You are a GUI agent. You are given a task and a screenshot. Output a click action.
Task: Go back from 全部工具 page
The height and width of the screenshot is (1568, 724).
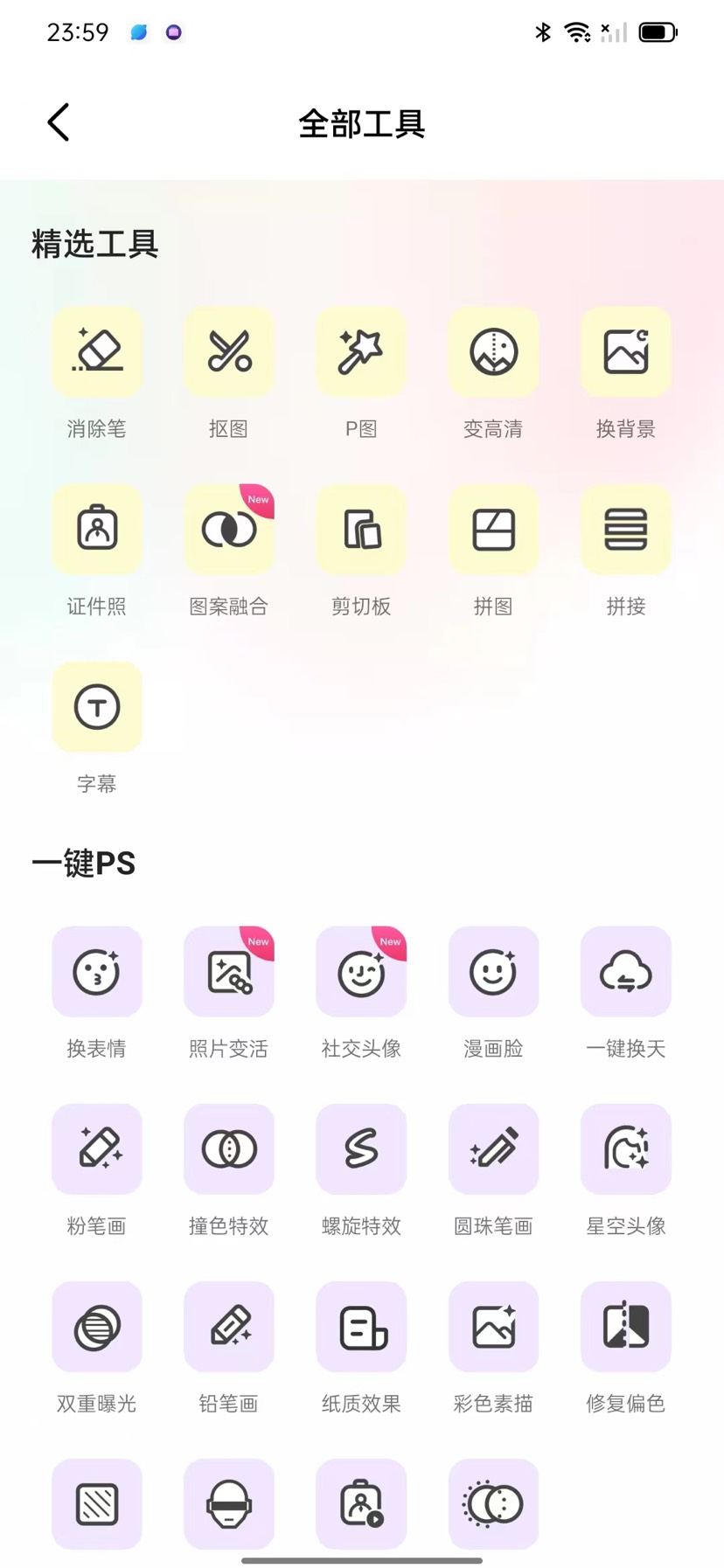[59, 122]
